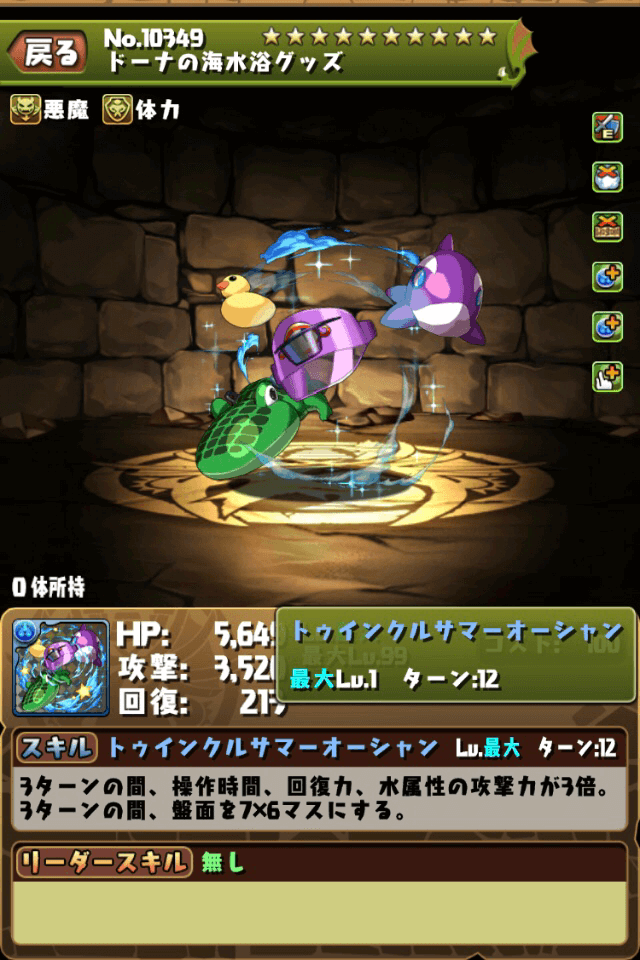Open the リーダースキル label
Screen dimensions: 640x960
[x=103, y=861]
